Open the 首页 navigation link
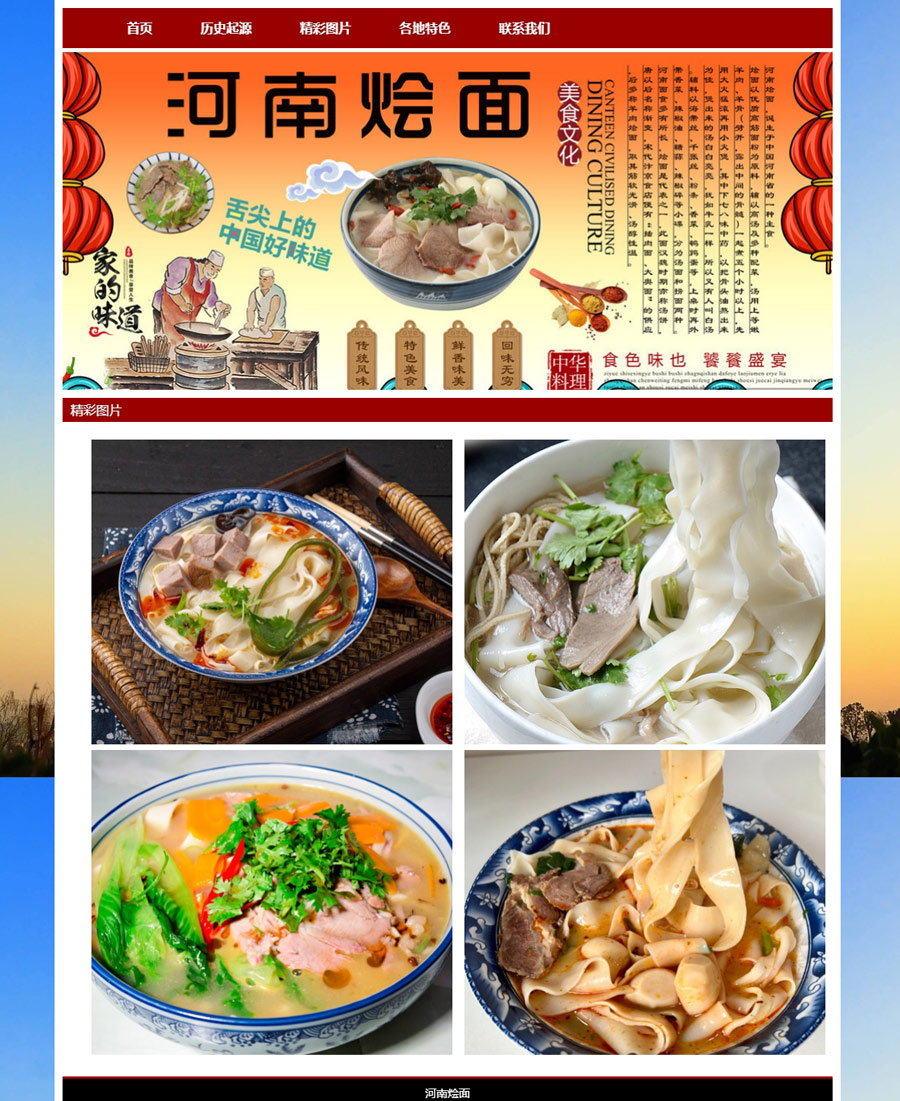 click(x=139, y=28)
